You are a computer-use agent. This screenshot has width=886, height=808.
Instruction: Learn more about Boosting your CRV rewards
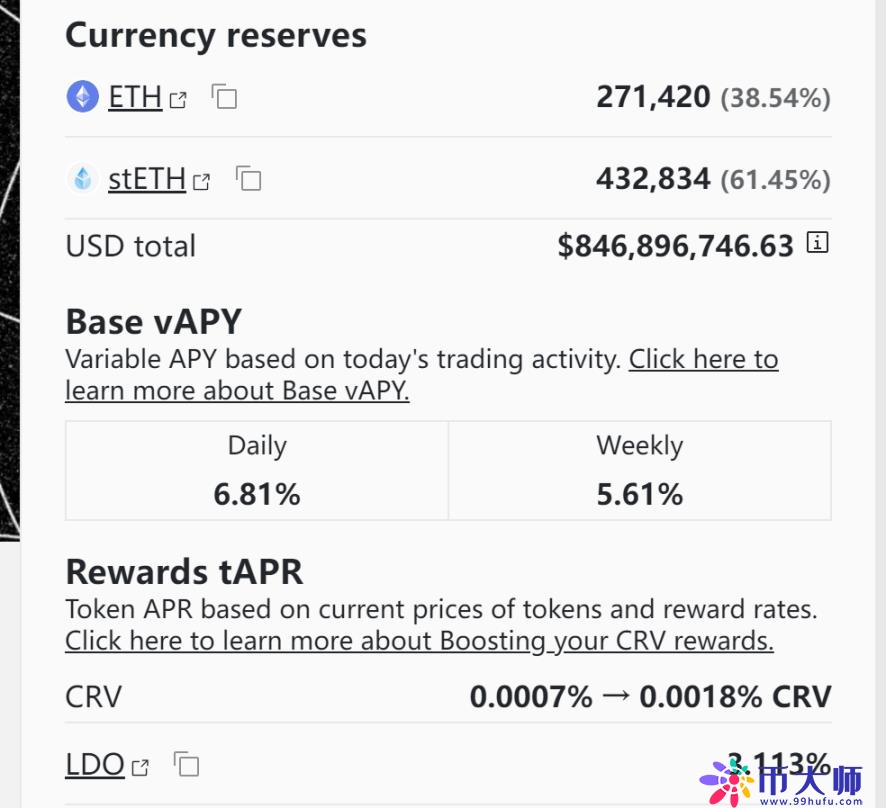click(419, 640)
